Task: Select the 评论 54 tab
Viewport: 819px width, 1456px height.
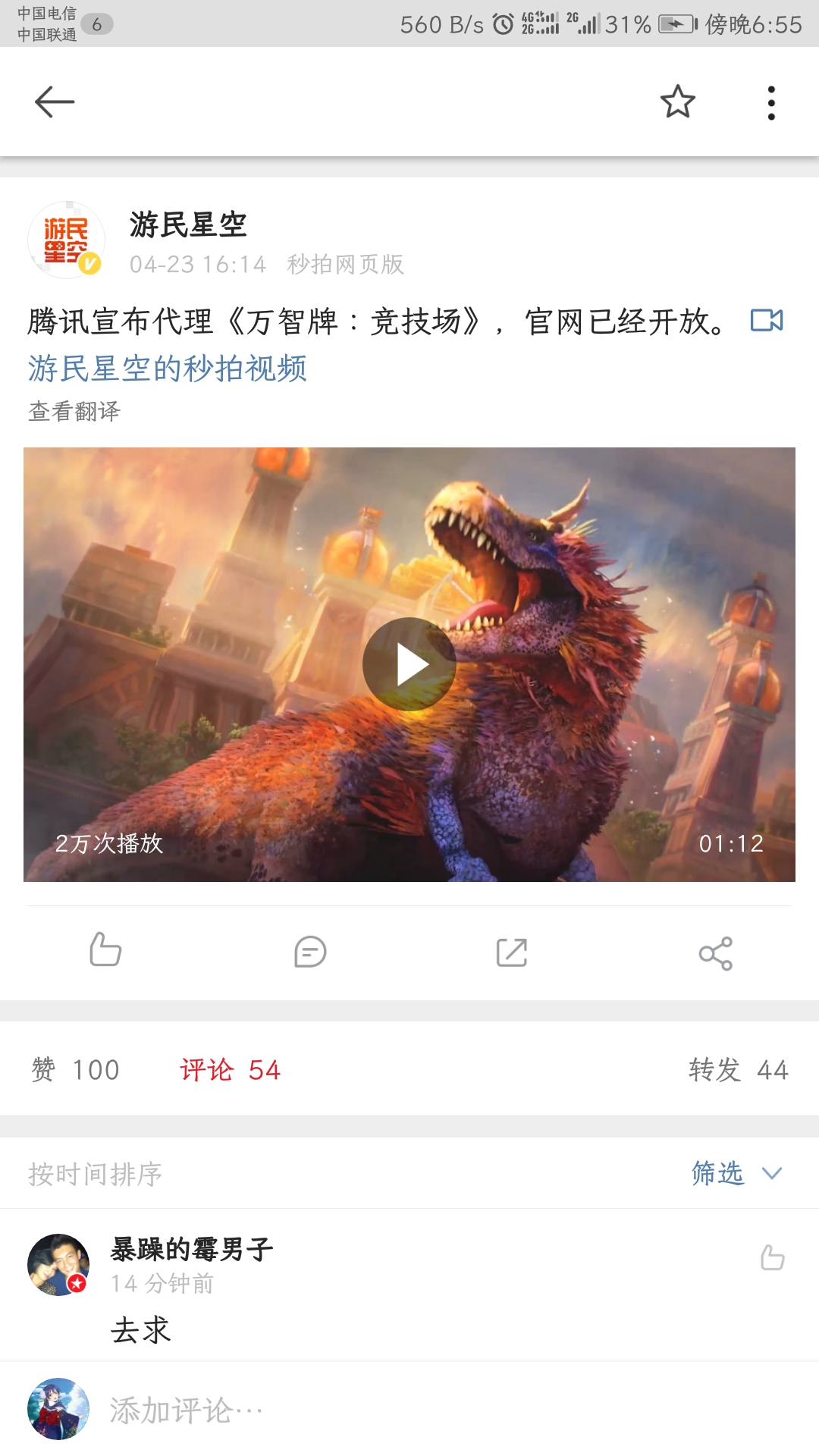Action: [x=230, y=1069]
